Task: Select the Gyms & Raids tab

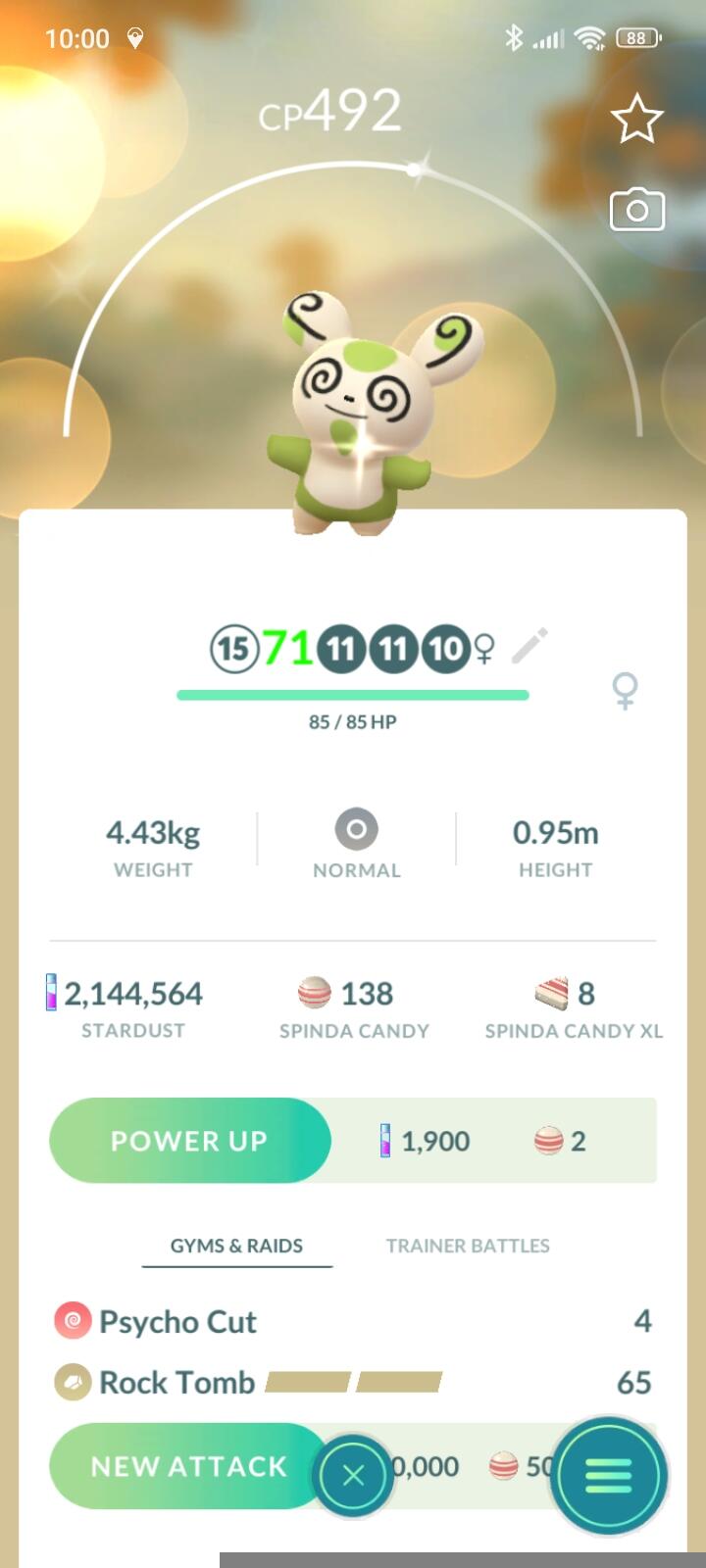Action: tap(236, 1246)
